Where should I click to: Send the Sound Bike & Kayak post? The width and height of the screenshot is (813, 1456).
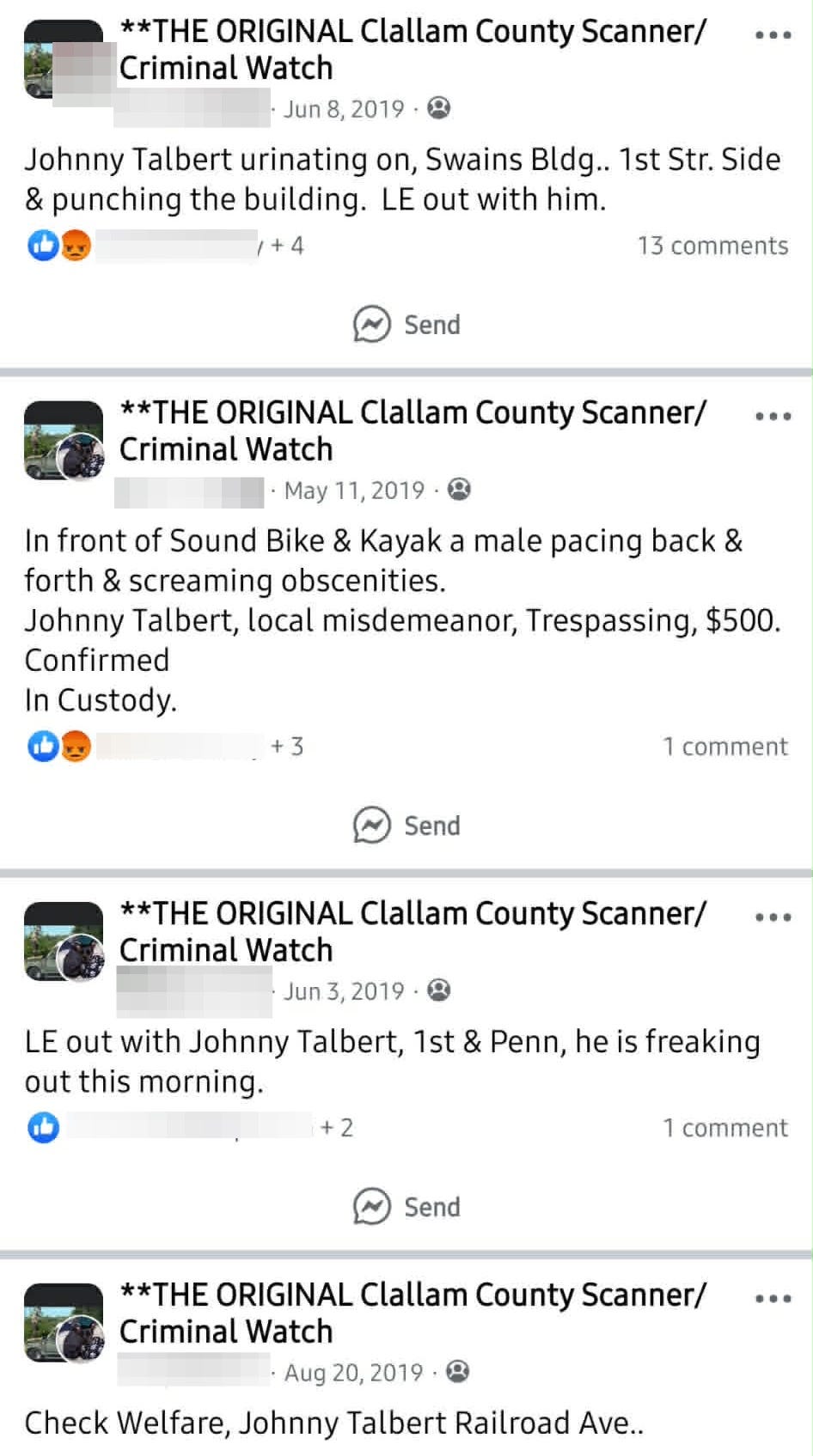[406, 825]
